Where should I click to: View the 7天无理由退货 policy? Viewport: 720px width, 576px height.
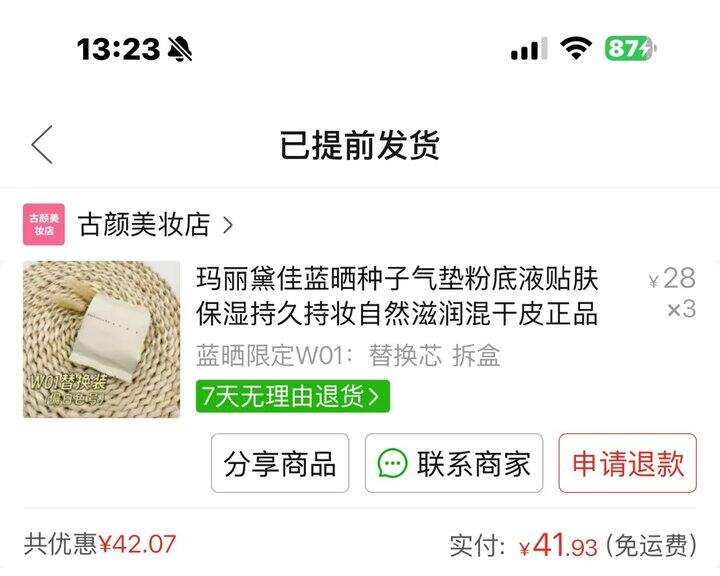(x=292, y=396)
